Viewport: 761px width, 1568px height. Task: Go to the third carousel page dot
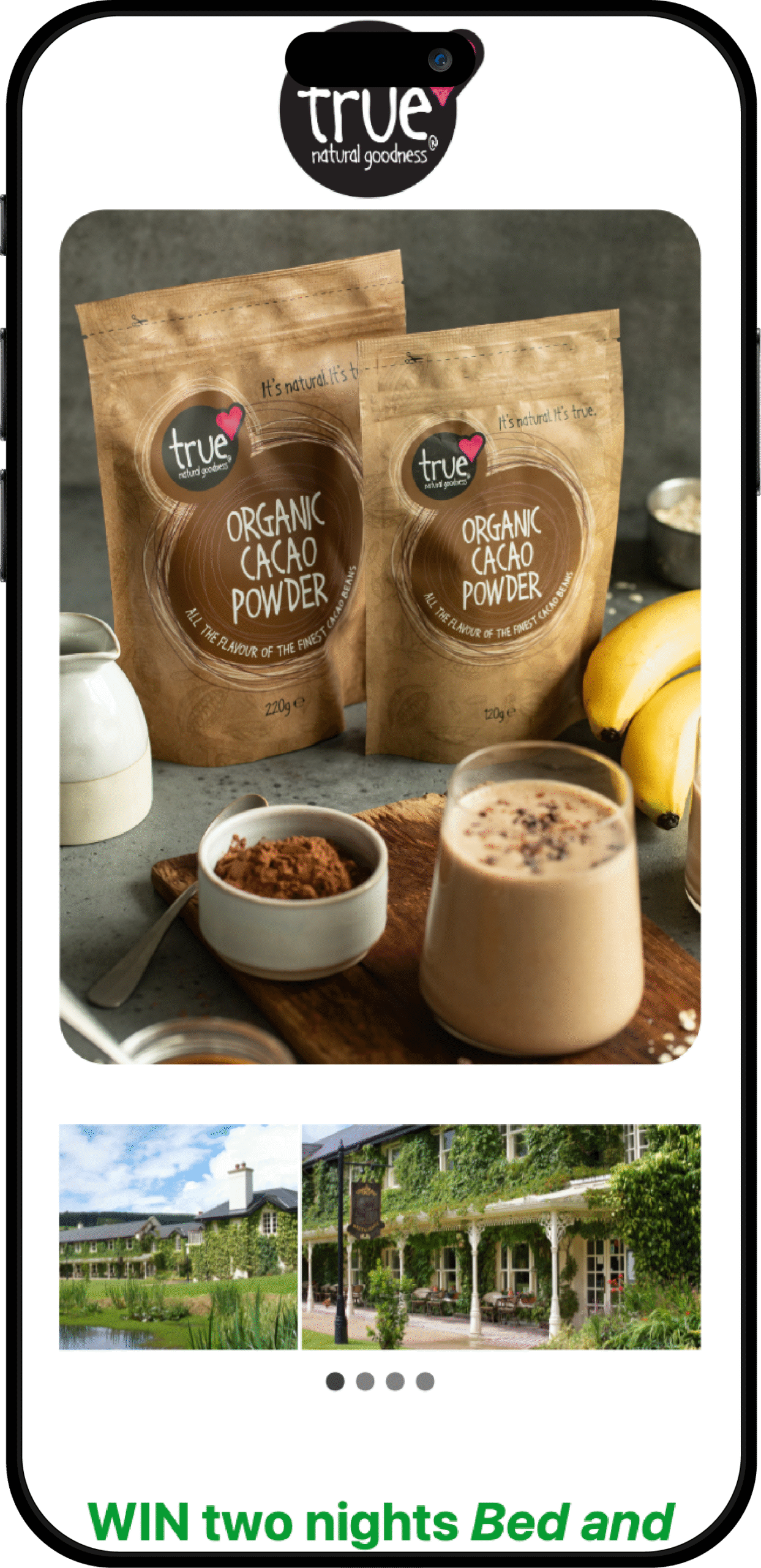[x=395, y=1381]
